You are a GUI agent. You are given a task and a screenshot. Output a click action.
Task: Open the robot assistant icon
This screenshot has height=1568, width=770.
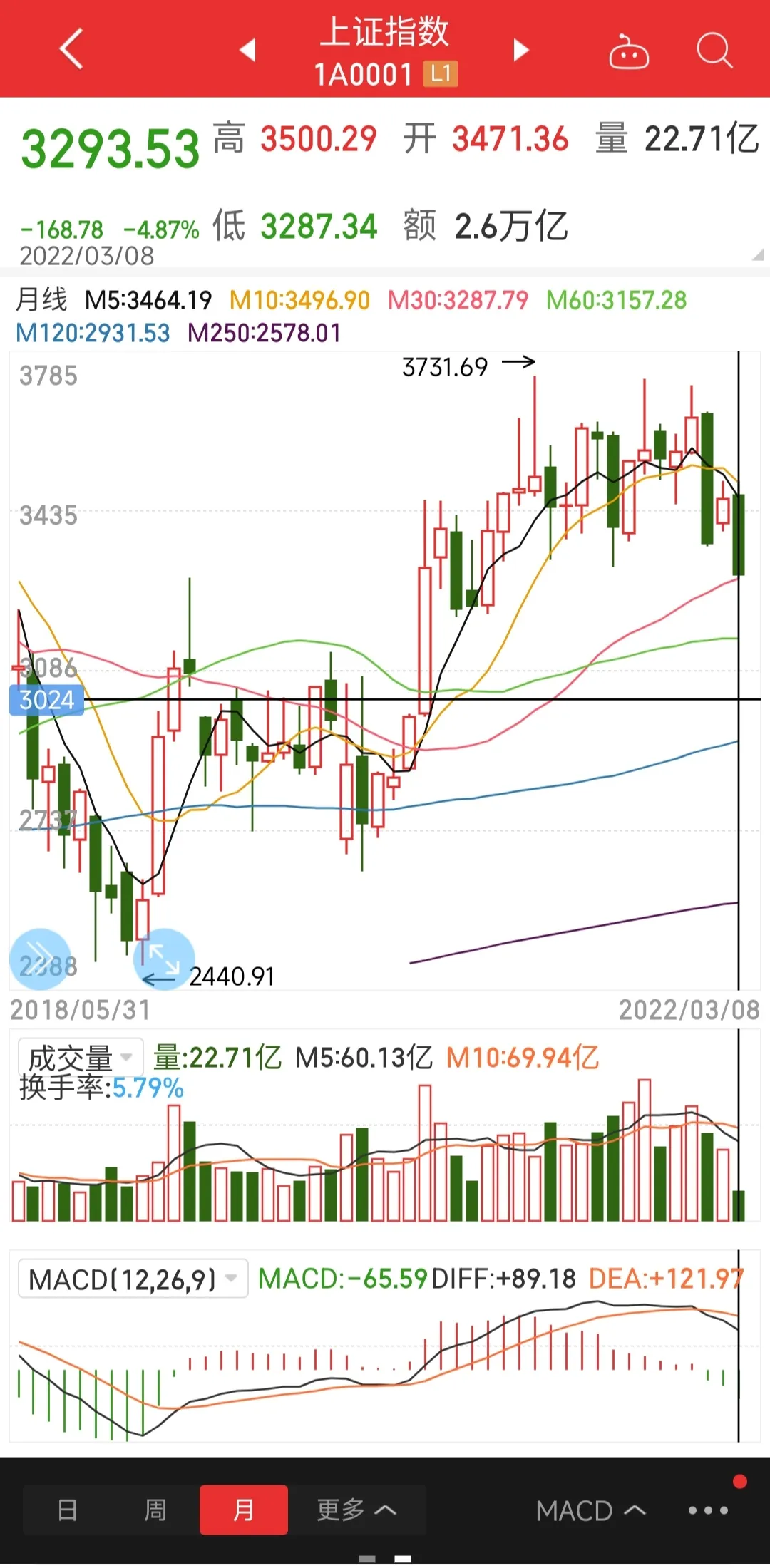tap(628, 52)
